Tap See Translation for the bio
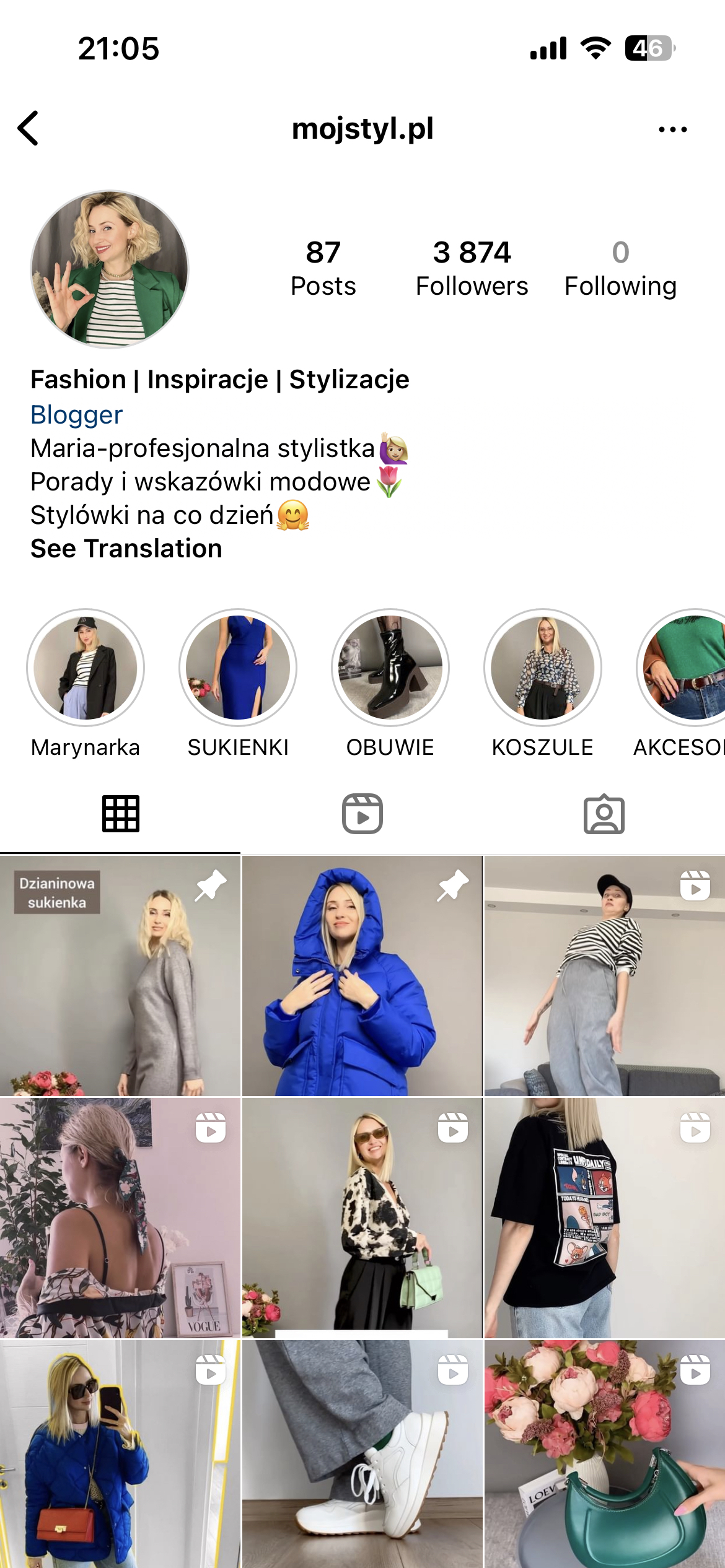Viewport: 725px width, 1568px height. pos(126,548)
